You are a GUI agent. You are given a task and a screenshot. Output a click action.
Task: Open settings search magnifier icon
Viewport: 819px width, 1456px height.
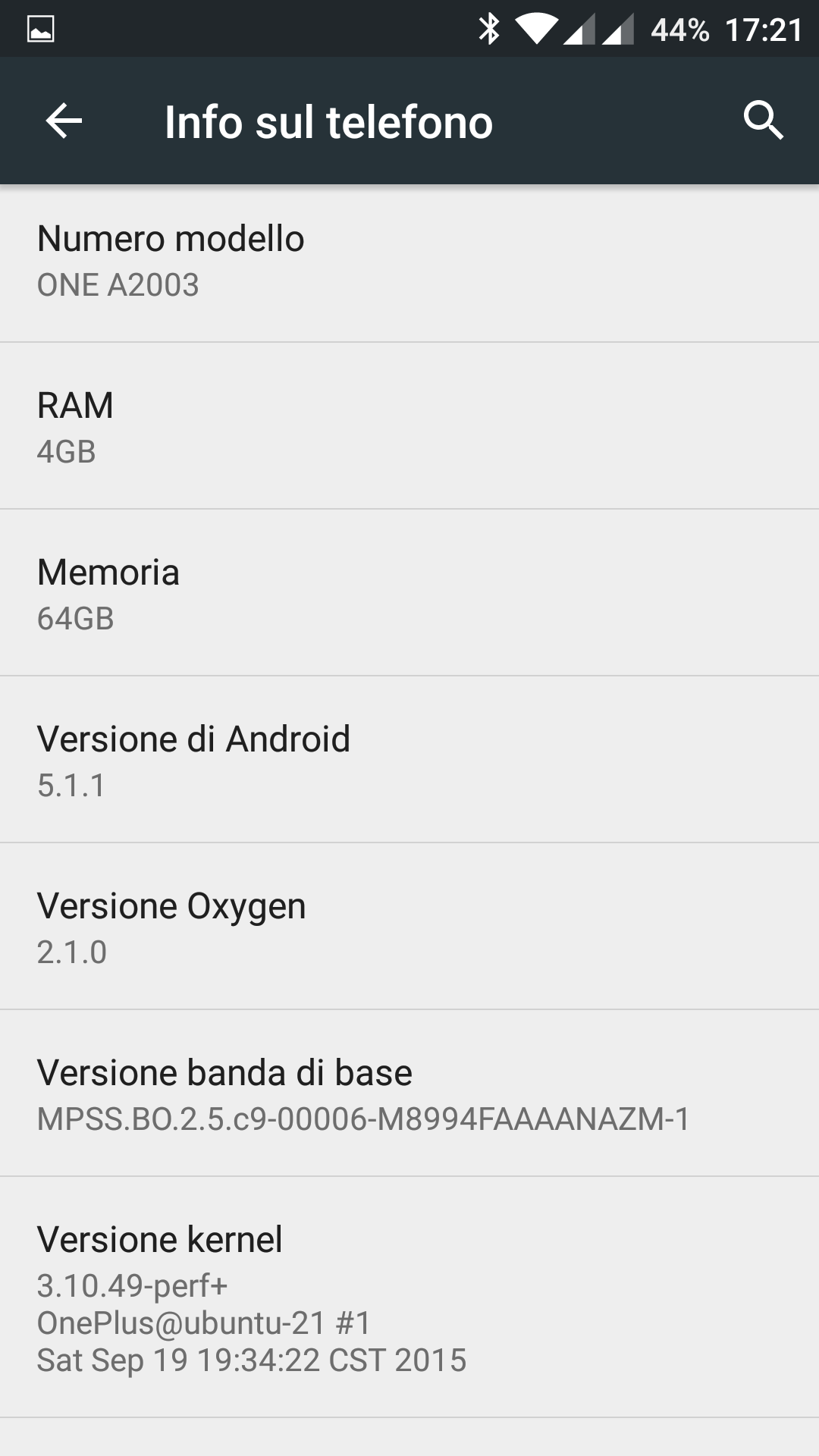(x=763, y=121)
